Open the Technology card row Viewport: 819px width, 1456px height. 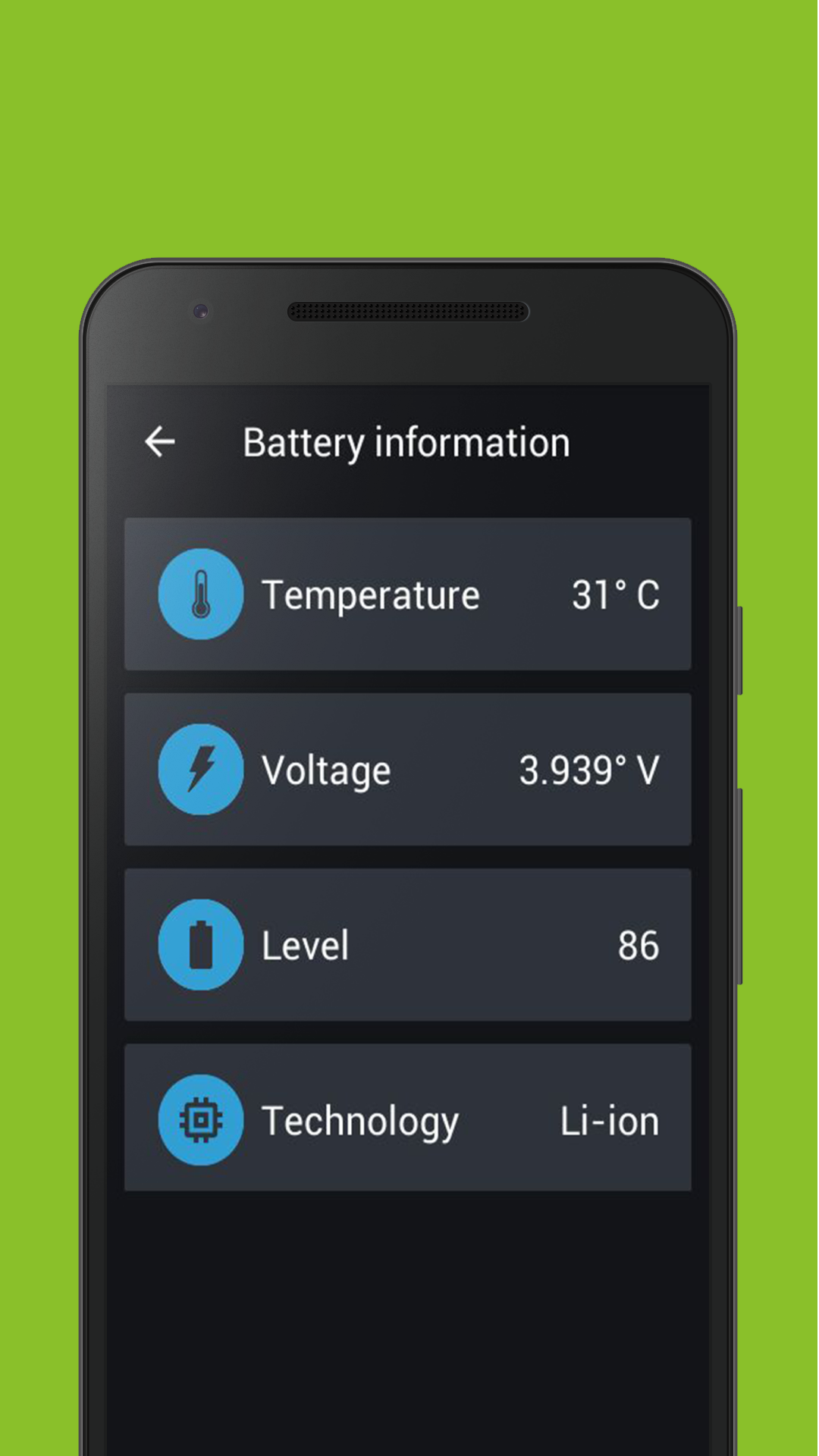point(409,1119)
